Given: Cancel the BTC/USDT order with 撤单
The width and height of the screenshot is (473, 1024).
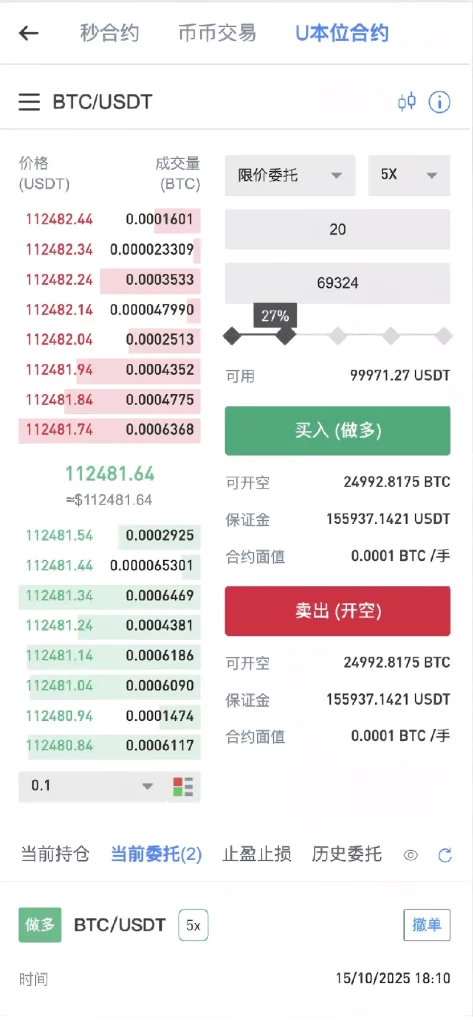Looking at the screenshot, I should (427, 925).
